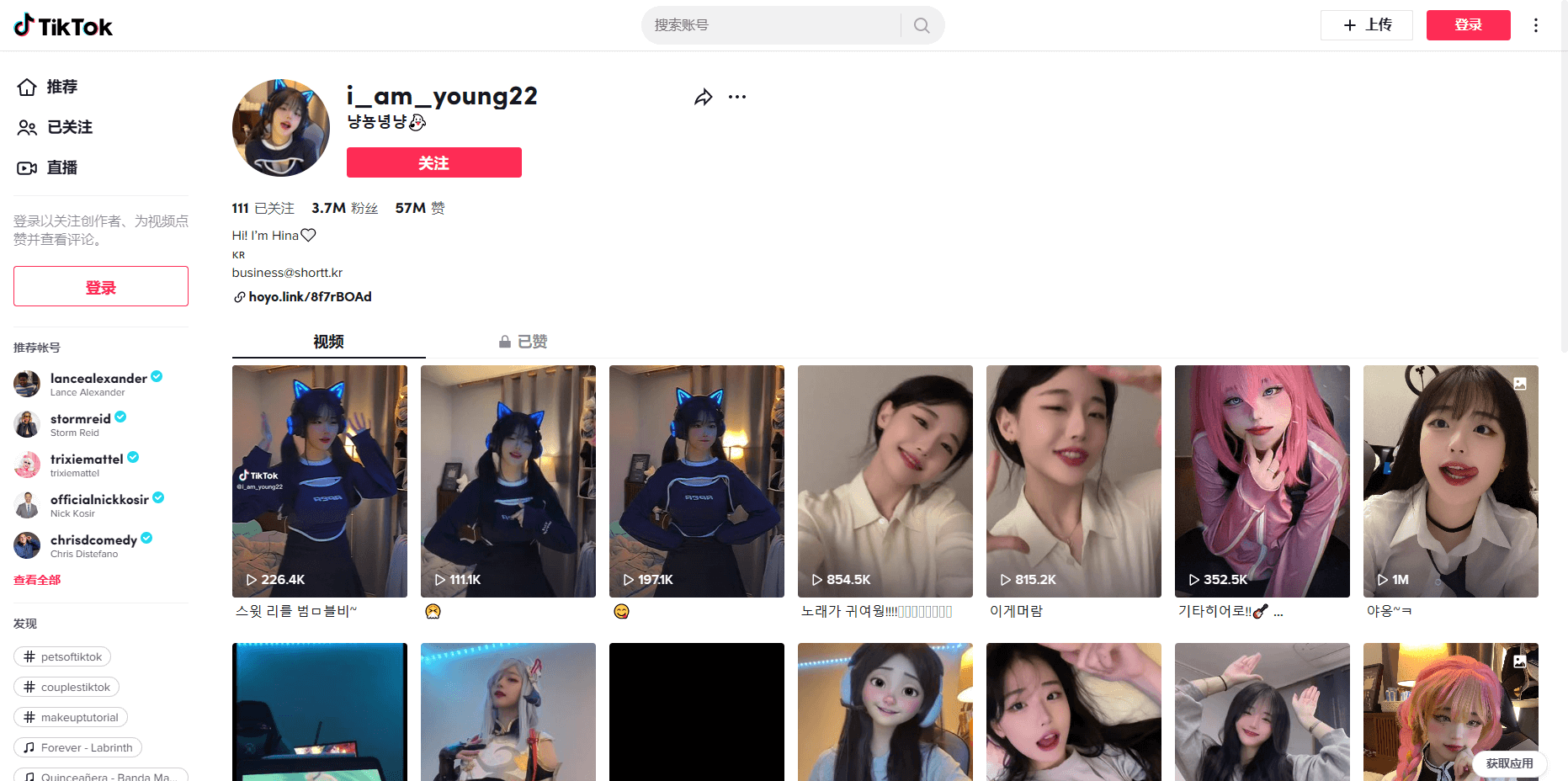Screen dimensions: 1568x781
Task: Tap the red login button in header
Action: 1468,25
